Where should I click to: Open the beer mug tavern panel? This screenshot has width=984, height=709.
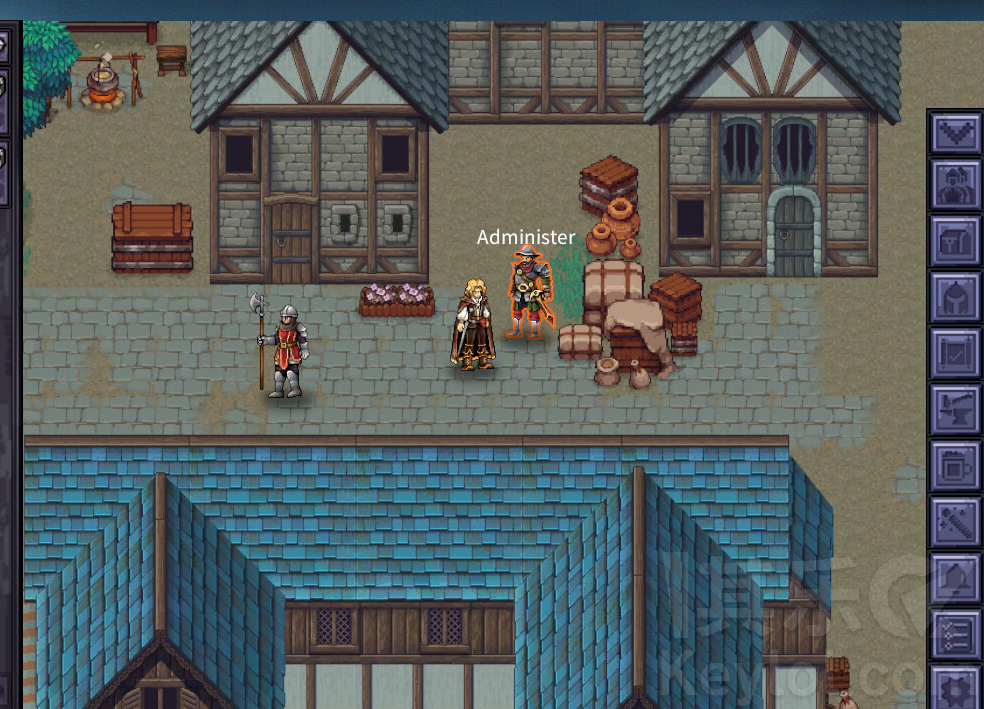pyautogui.click(x=956, y=465)
